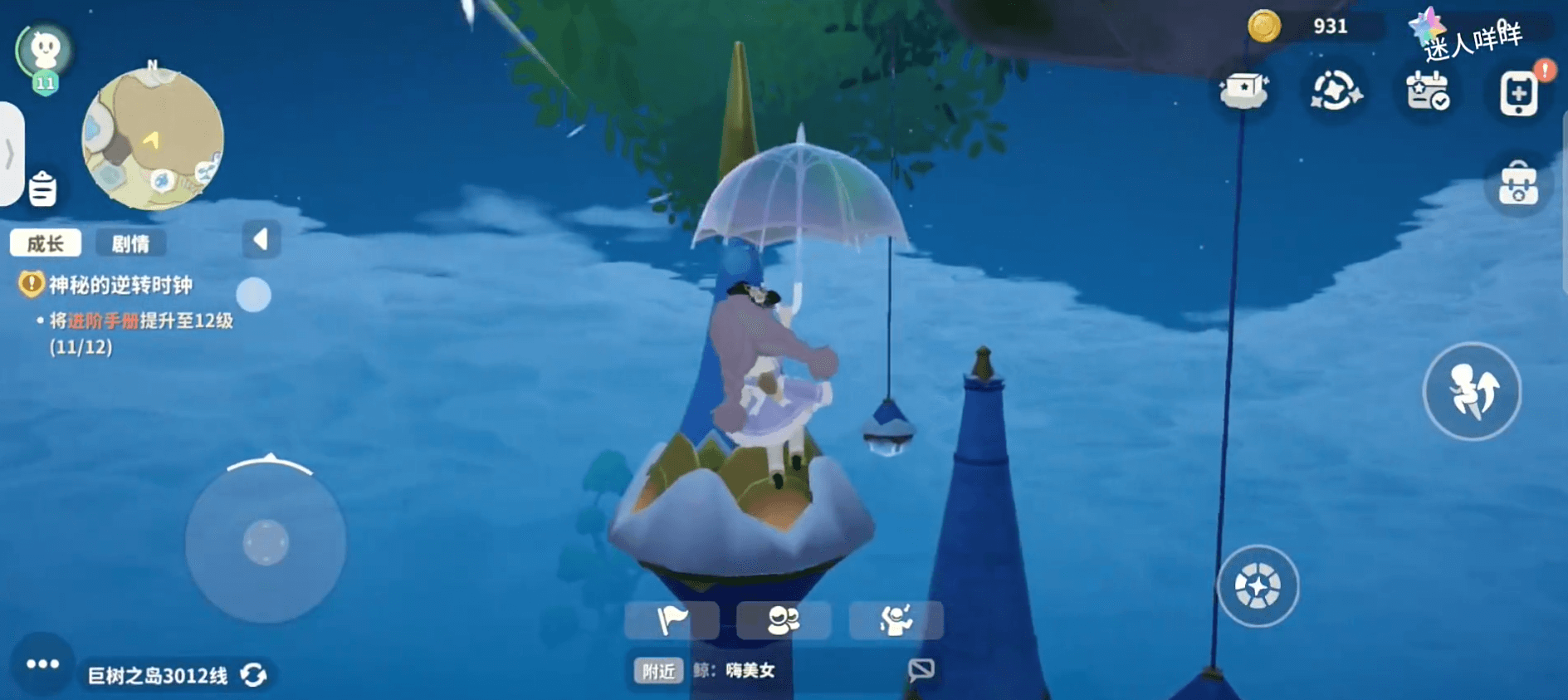
Task: Switch to the 成长 tab
Action: pyautogui.click(x=46, y=243)
